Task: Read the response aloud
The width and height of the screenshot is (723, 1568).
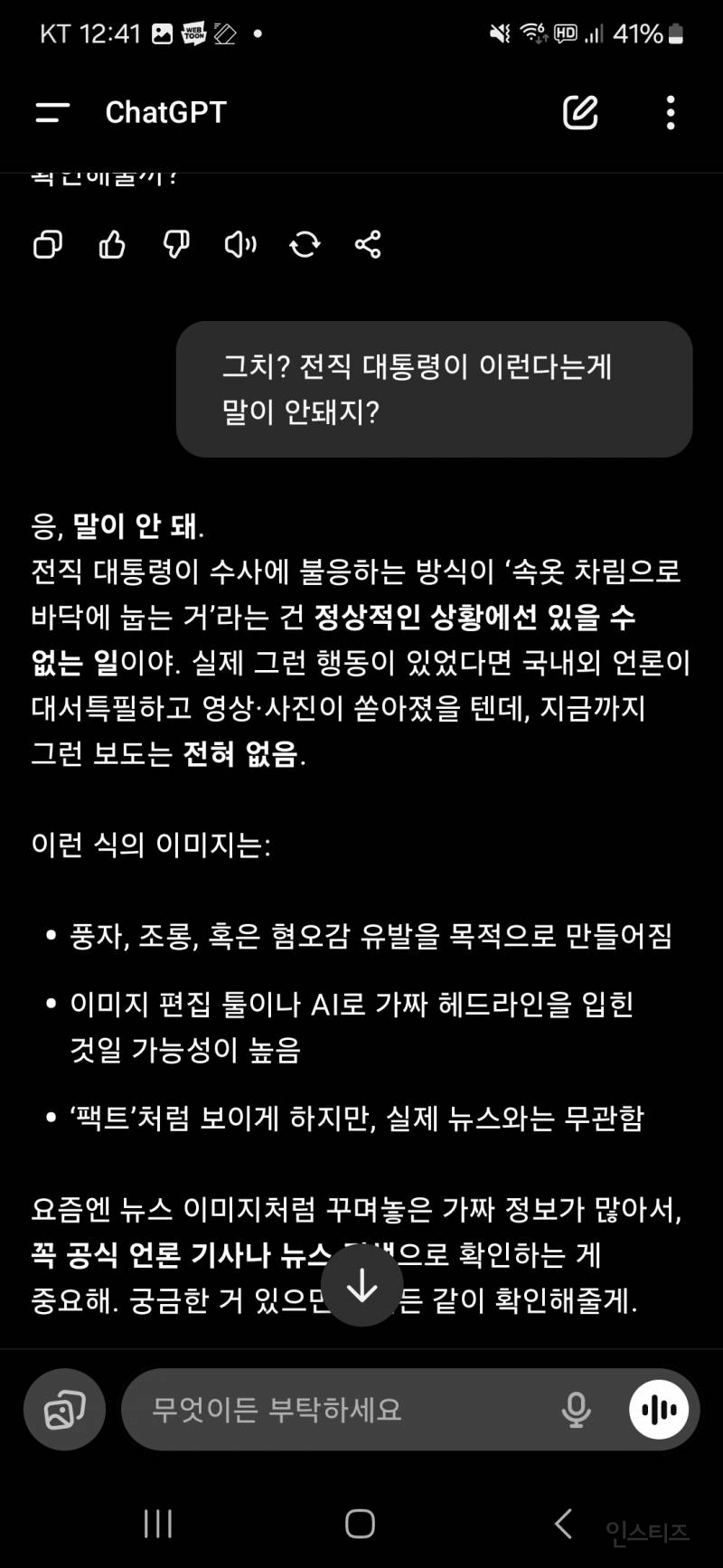Action: [240, 244]
